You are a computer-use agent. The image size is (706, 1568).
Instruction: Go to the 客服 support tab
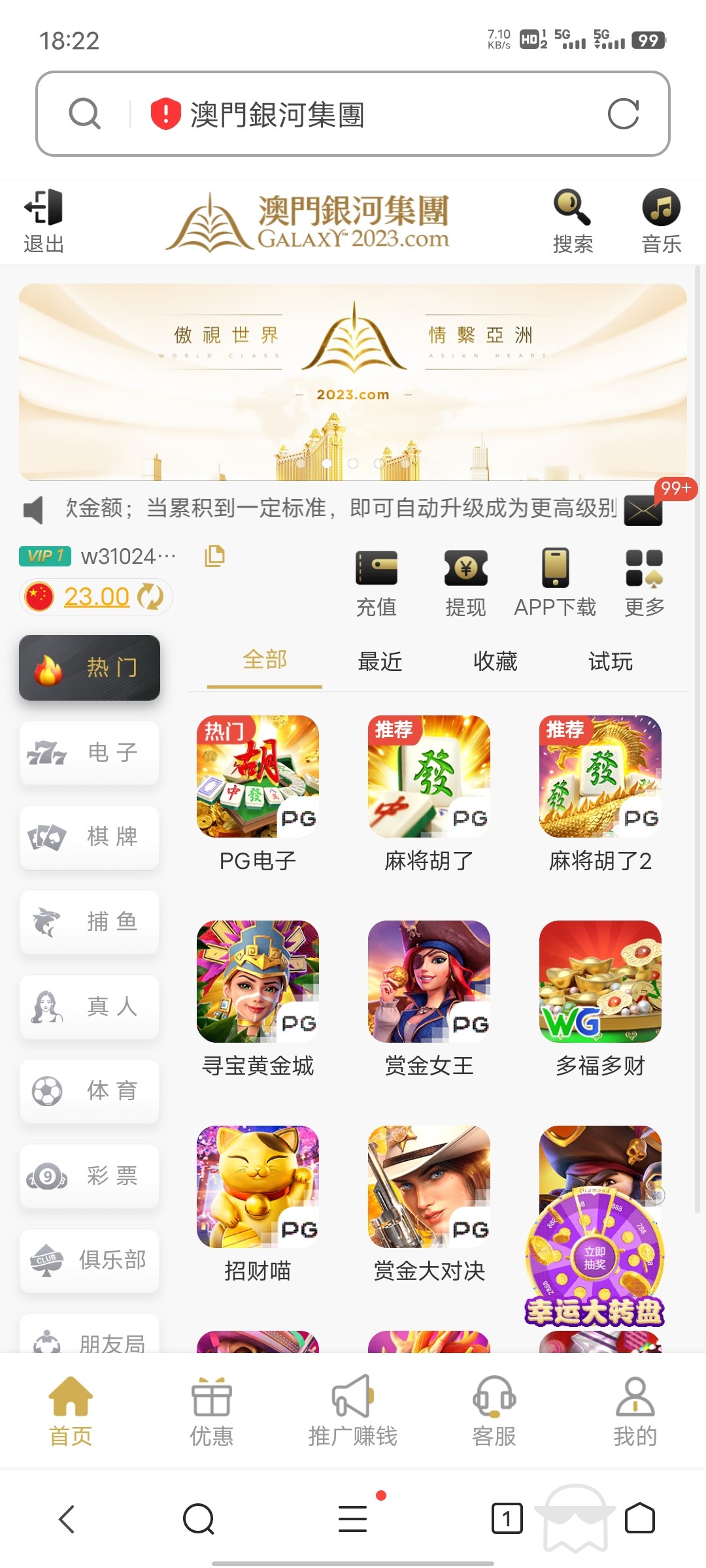494,1411
